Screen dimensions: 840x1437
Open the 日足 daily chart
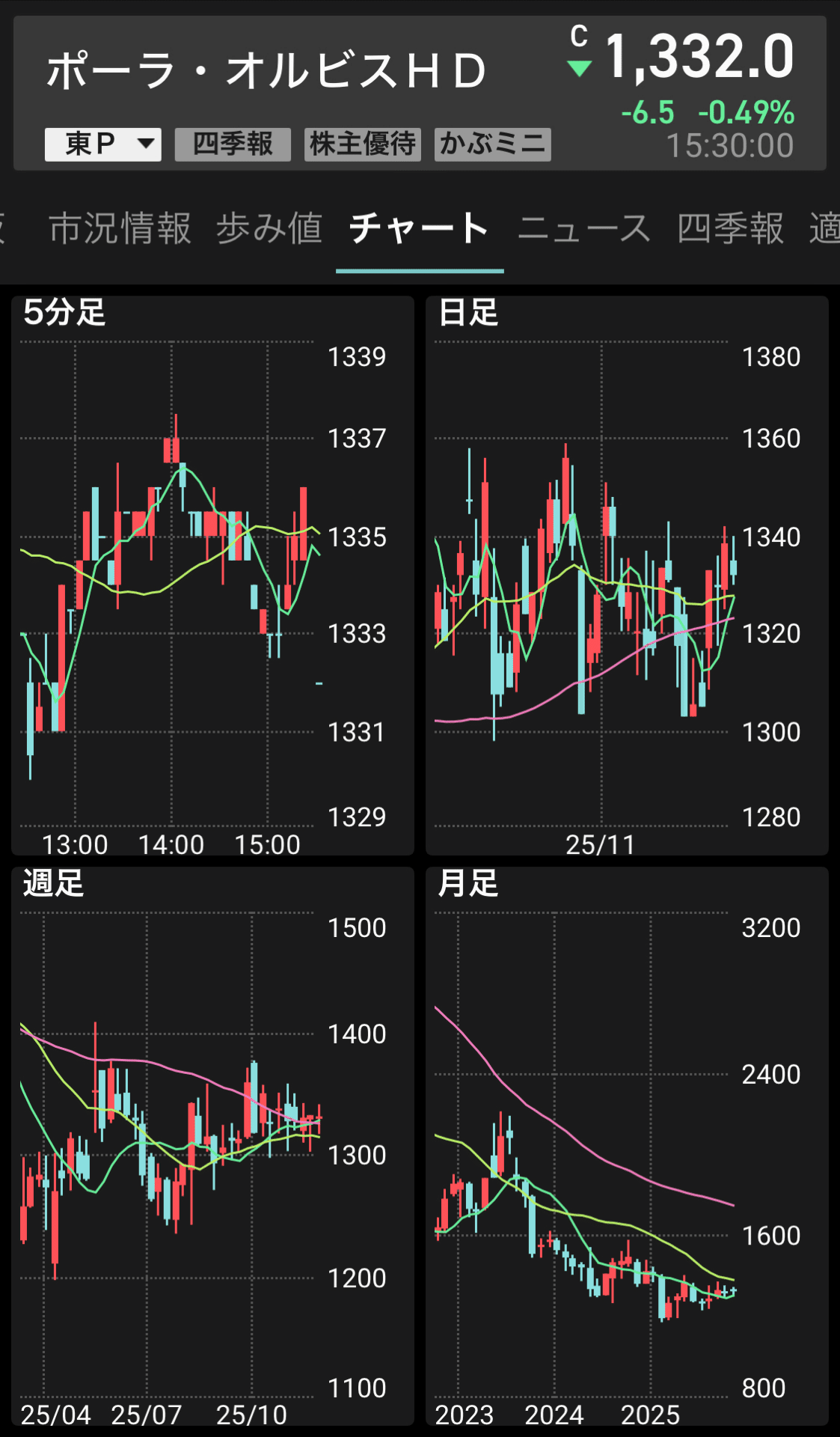pyautogui.click(x=627, y=576)
